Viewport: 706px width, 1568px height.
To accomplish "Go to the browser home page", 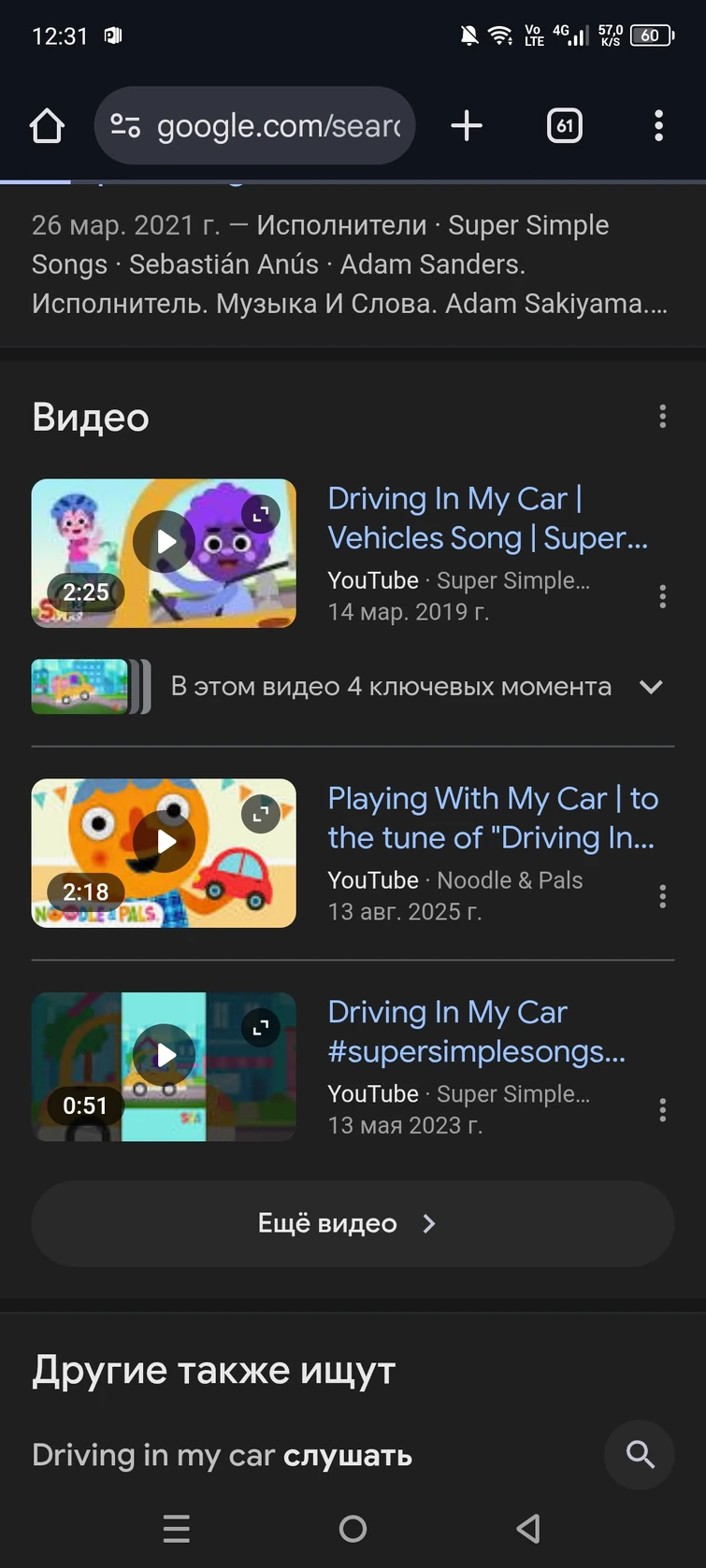I will [47, 126].
